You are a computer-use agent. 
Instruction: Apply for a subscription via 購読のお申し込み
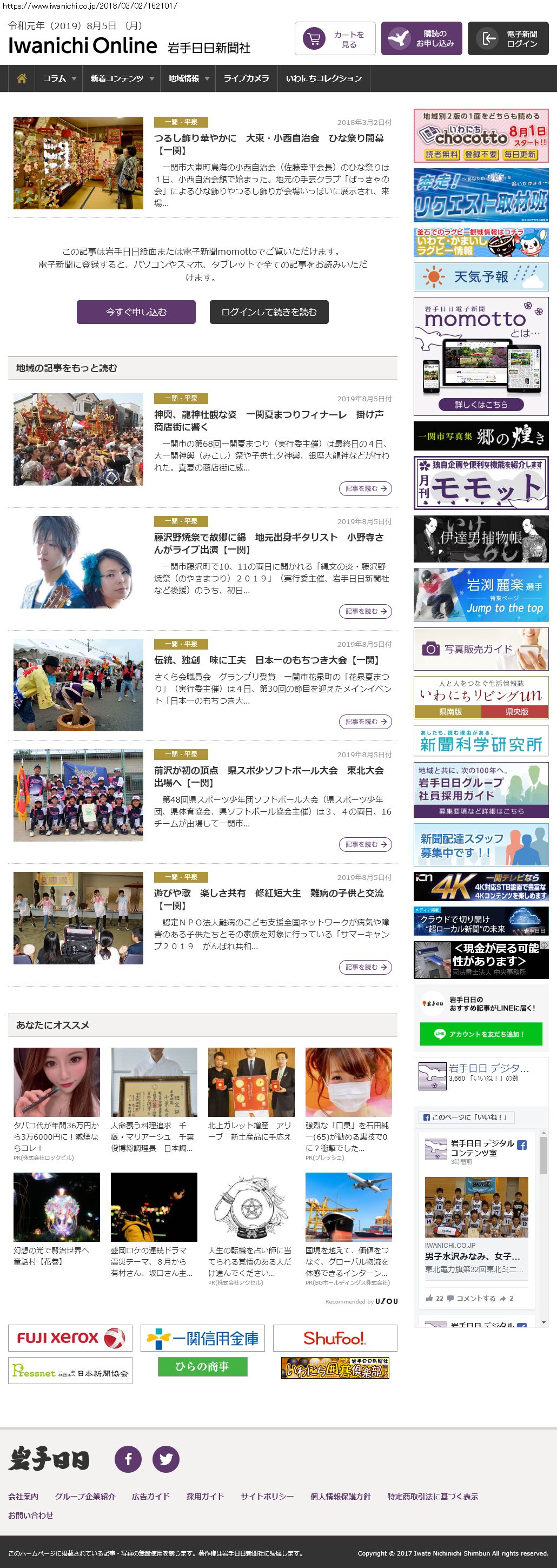[421, 39]
